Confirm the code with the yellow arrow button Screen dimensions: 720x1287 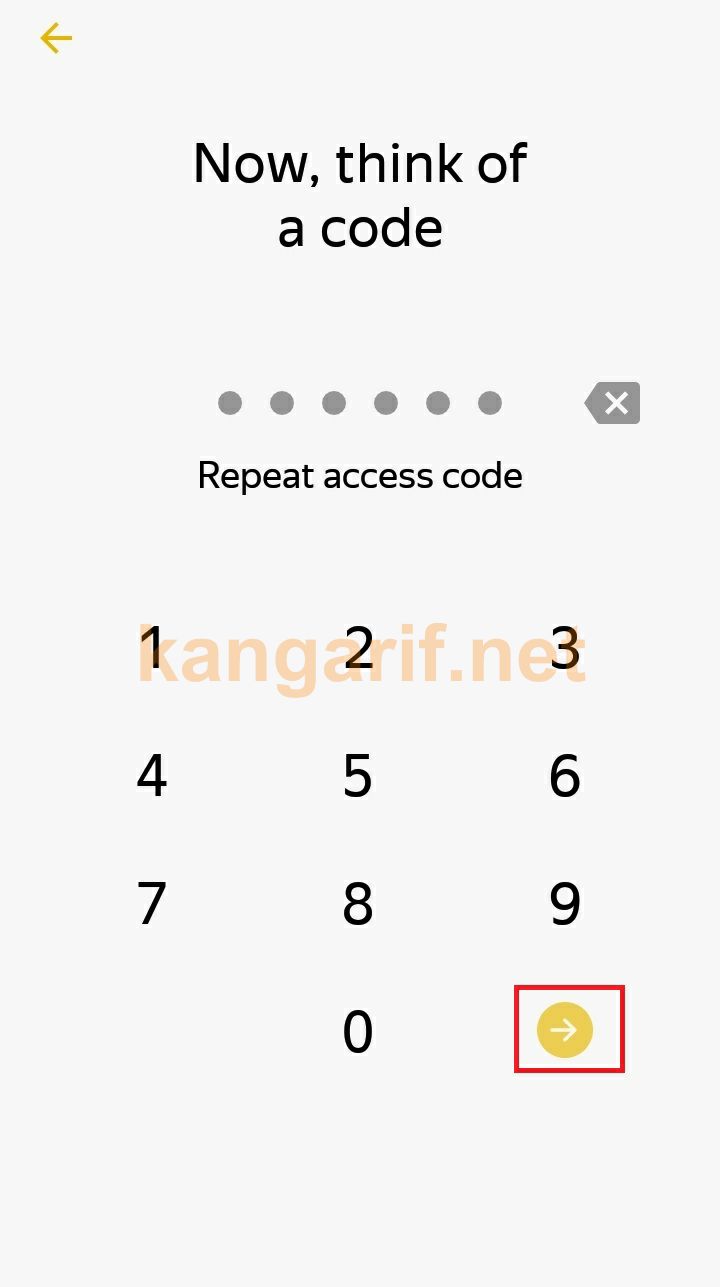click(565, 1030)
